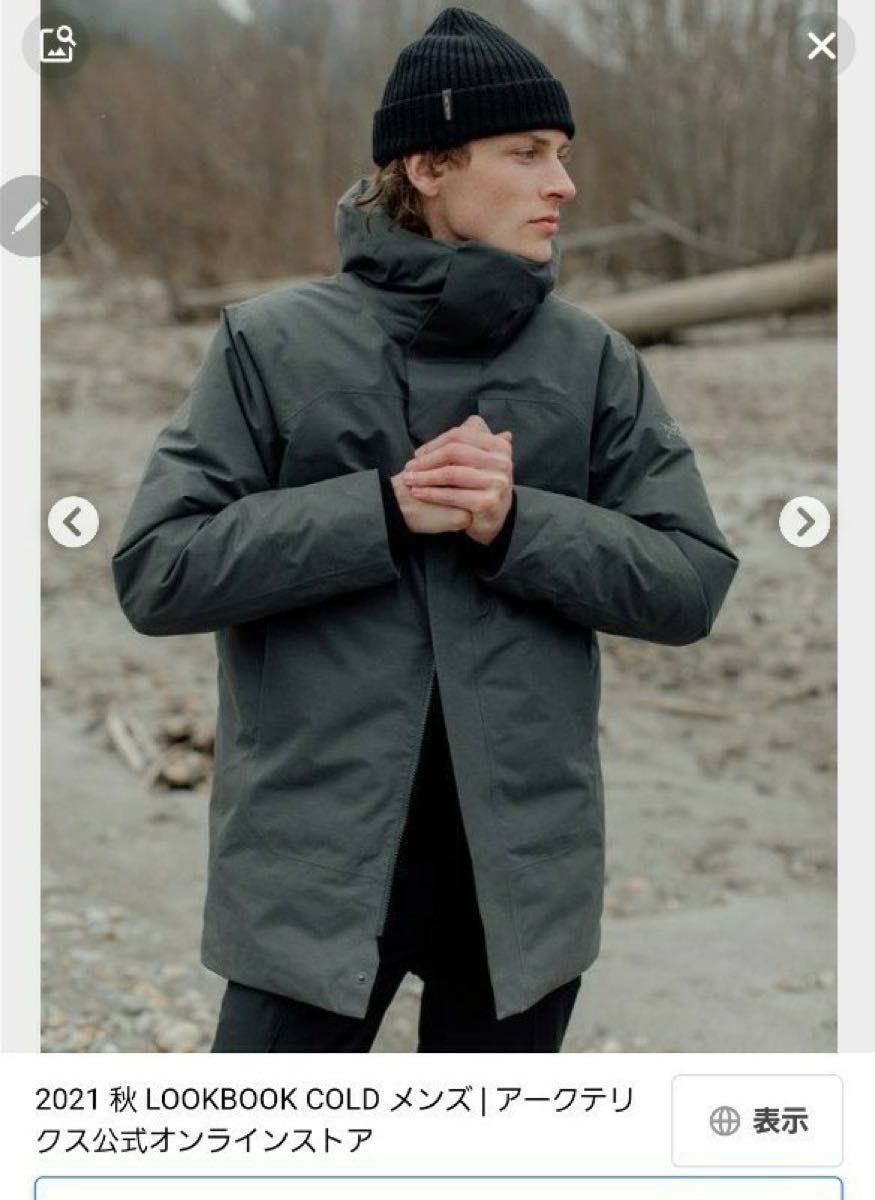875x1200 pixels.
Task: Close the image viewer
Action: pos(821,45)
